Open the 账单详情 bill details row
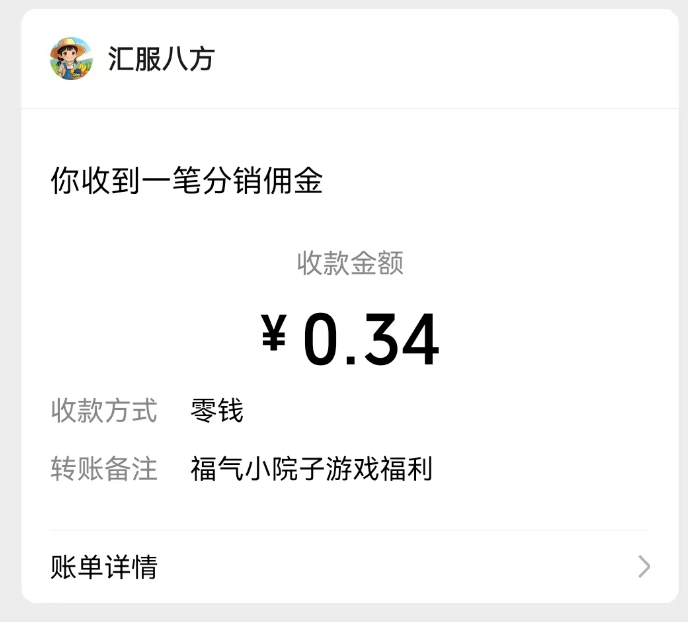The image size is (688, 622). [x=349, y=567]
